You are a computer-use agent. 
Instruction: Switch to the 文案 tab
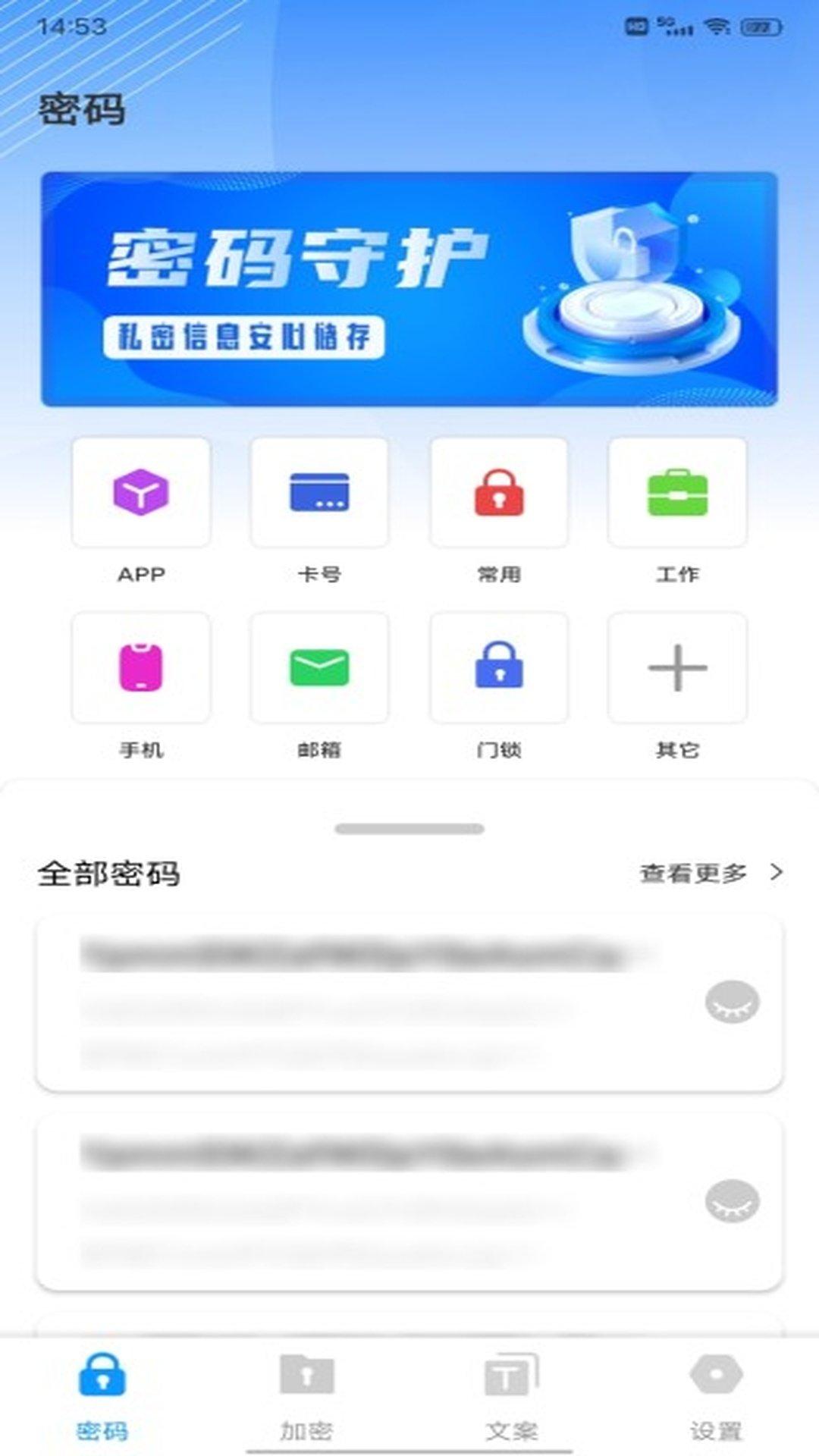pos(511,1397)
